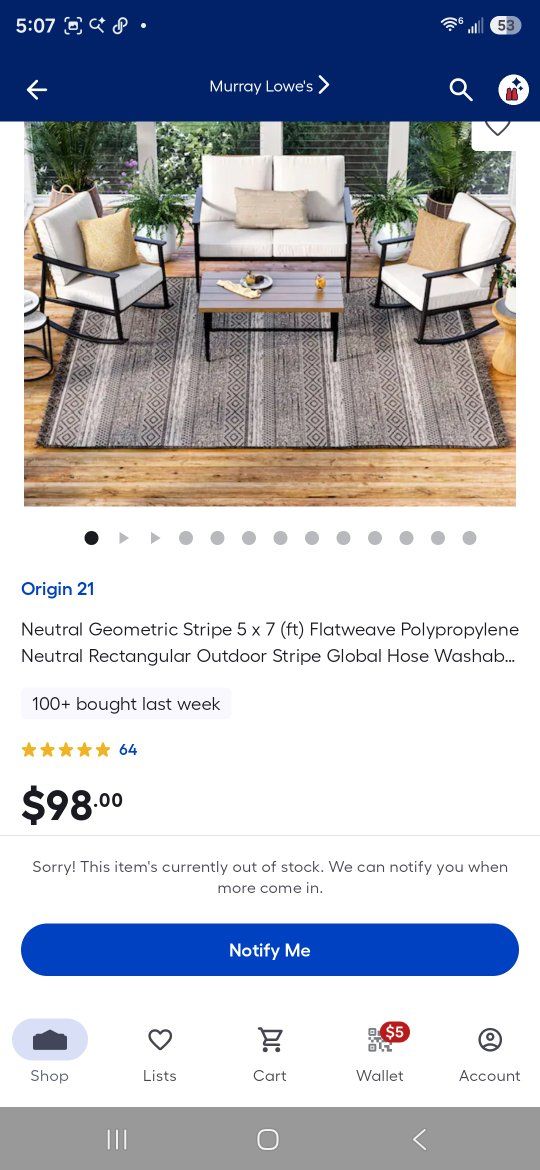Screen dimensions: 540x1170
Task: Switch to the Lists tab
Action: (x=160, y=1052)
